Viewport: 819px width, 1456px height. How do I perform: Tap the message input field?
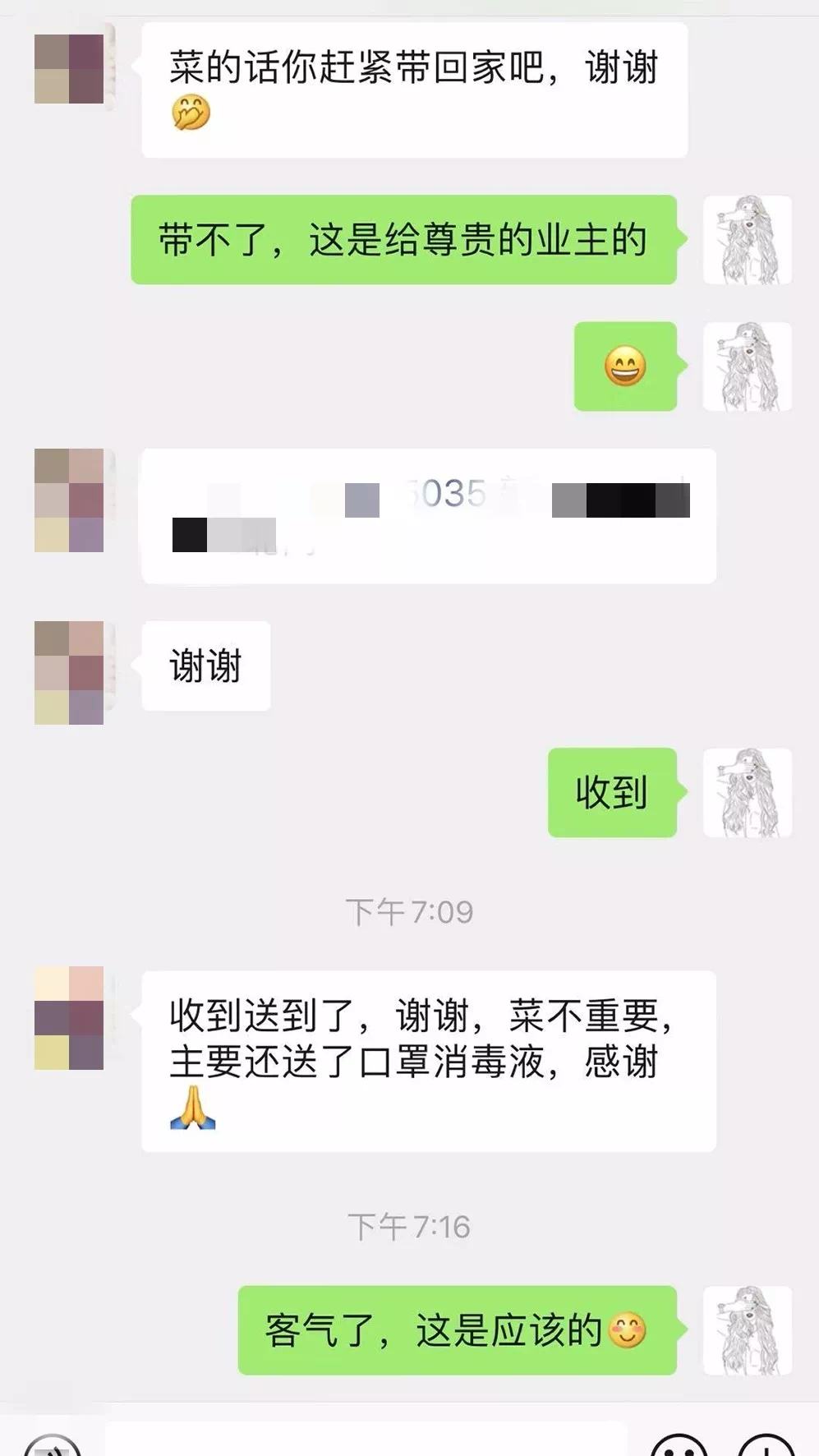pyautogui.click(x=366, y=1440)
